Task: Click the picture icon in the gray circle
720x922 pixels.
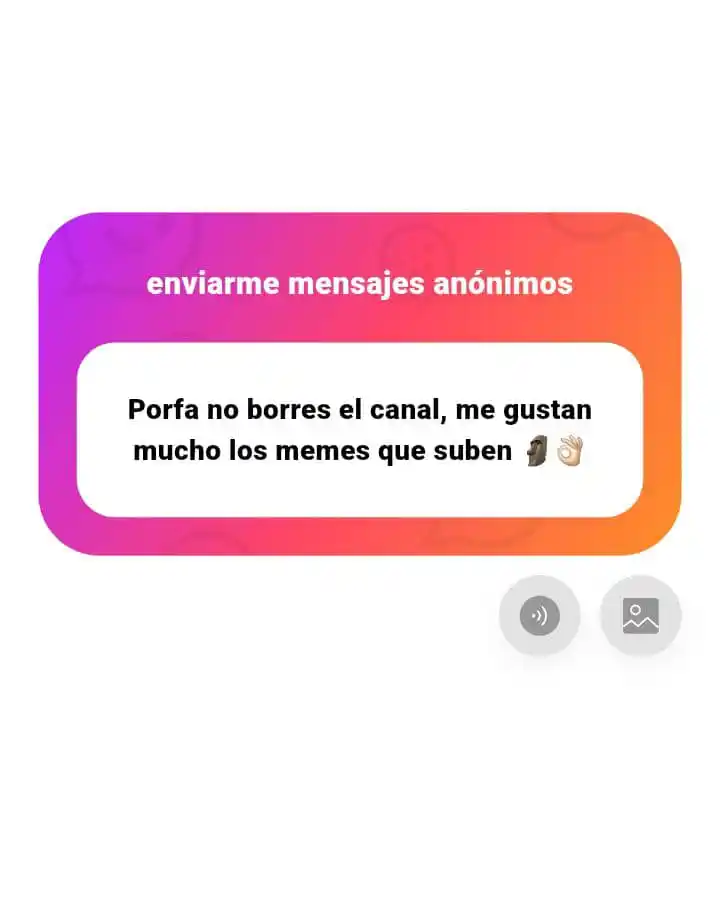Action: (x=641, y=616)
